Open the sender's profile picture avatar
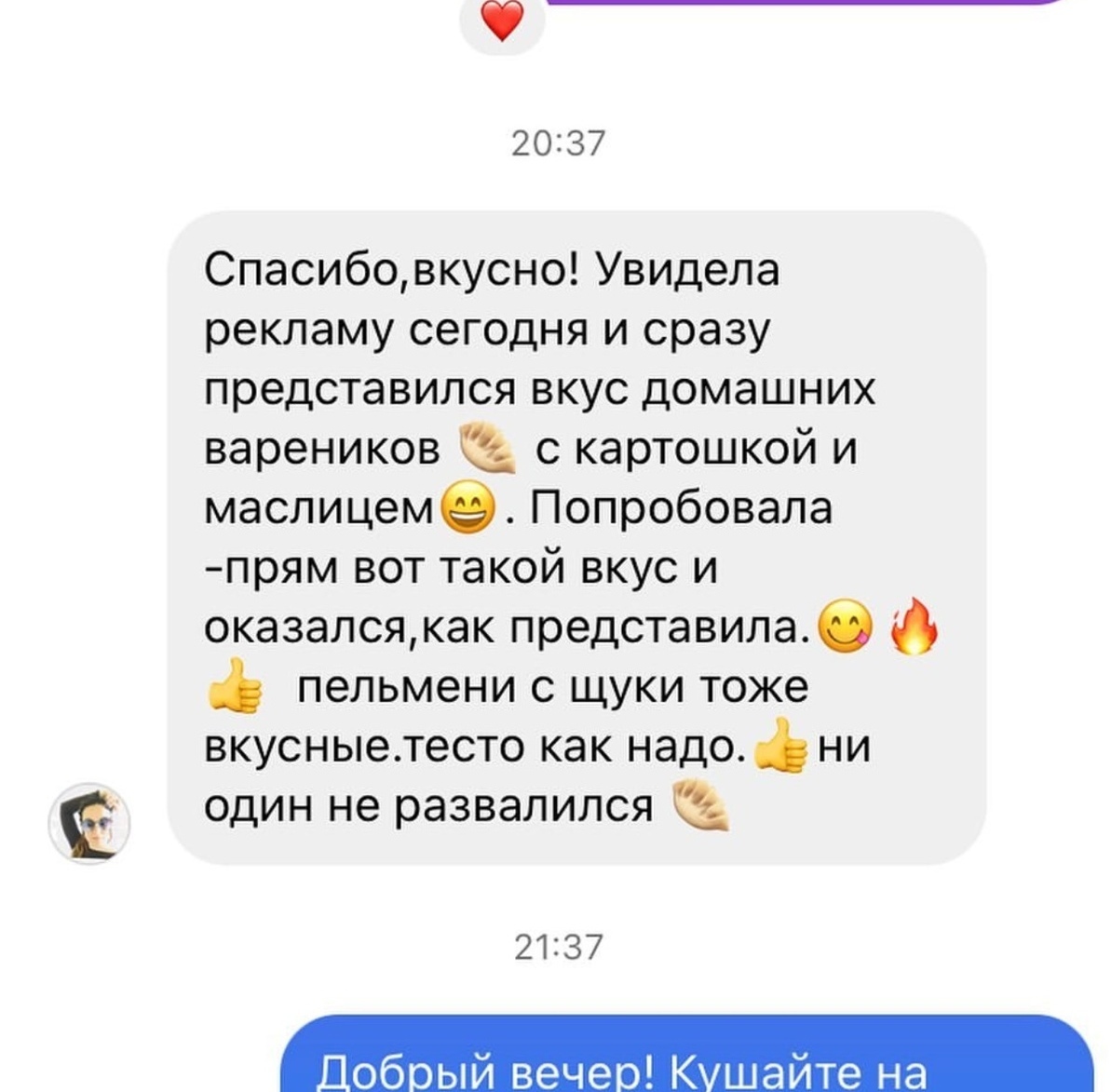1111x1092 pixels. [89, 823]
